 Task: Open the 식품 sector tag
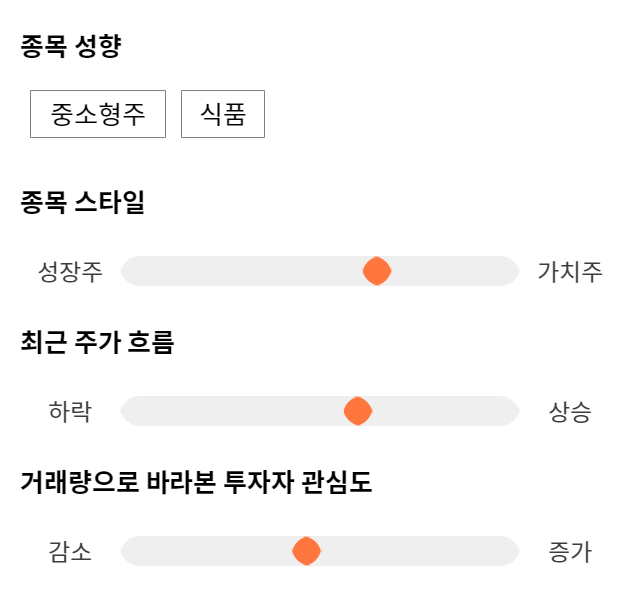(x=223, y=114)
